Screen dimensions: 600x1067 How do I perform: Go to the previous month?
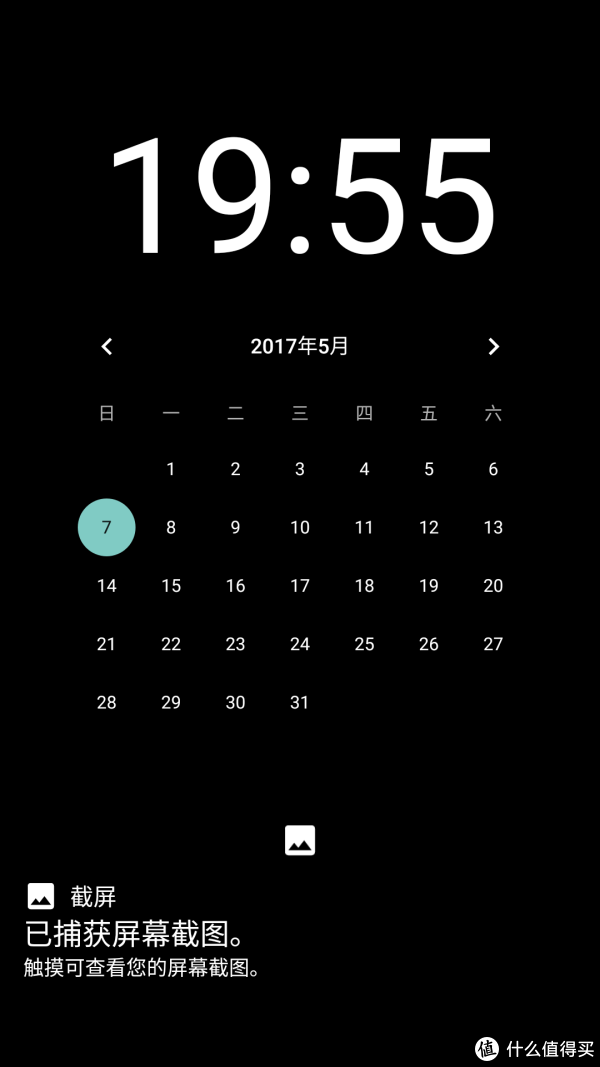[x=107, y=347]
